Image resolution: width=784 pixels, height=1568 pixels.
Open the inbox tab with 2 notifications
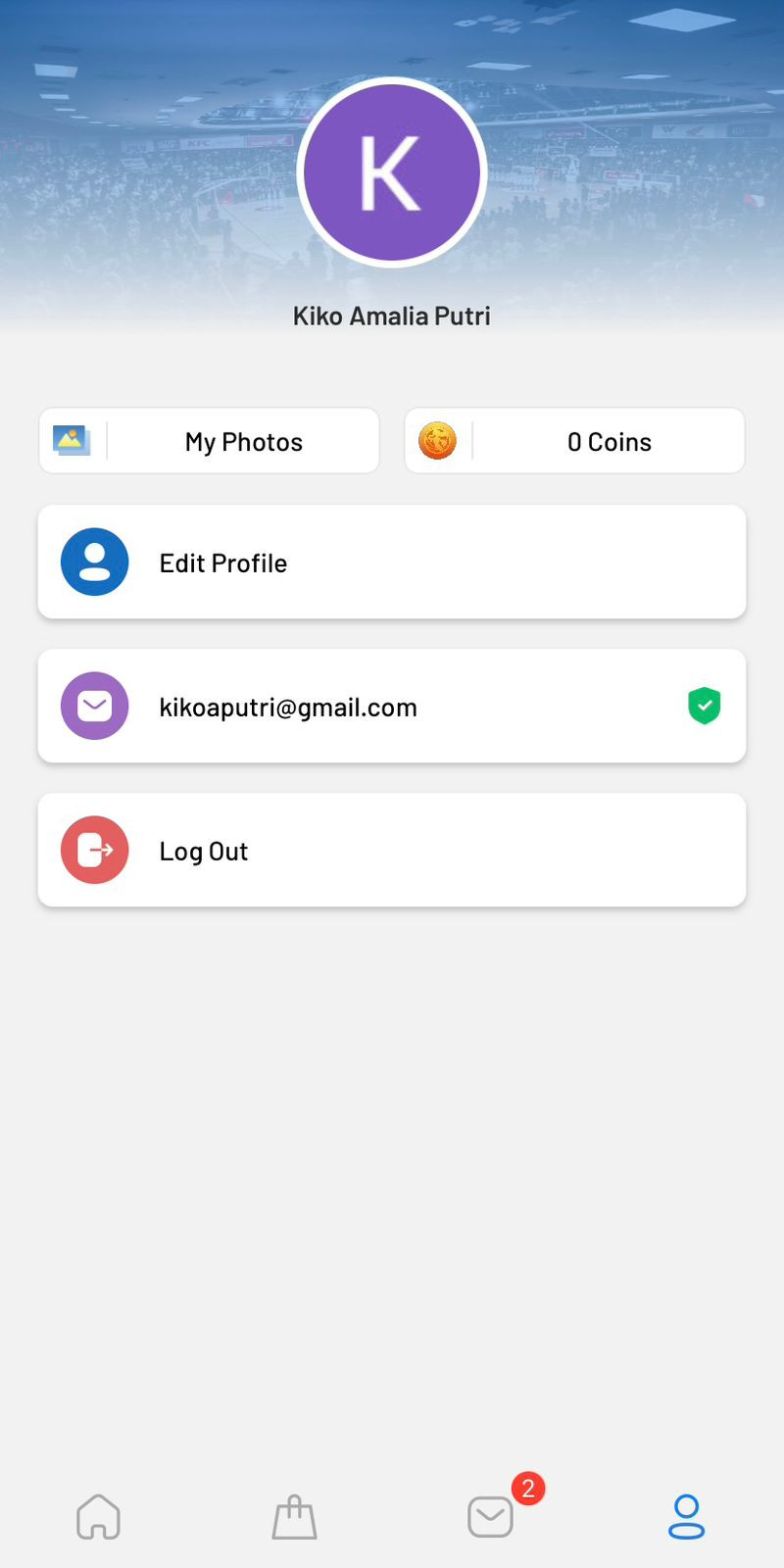(491, 1517)
